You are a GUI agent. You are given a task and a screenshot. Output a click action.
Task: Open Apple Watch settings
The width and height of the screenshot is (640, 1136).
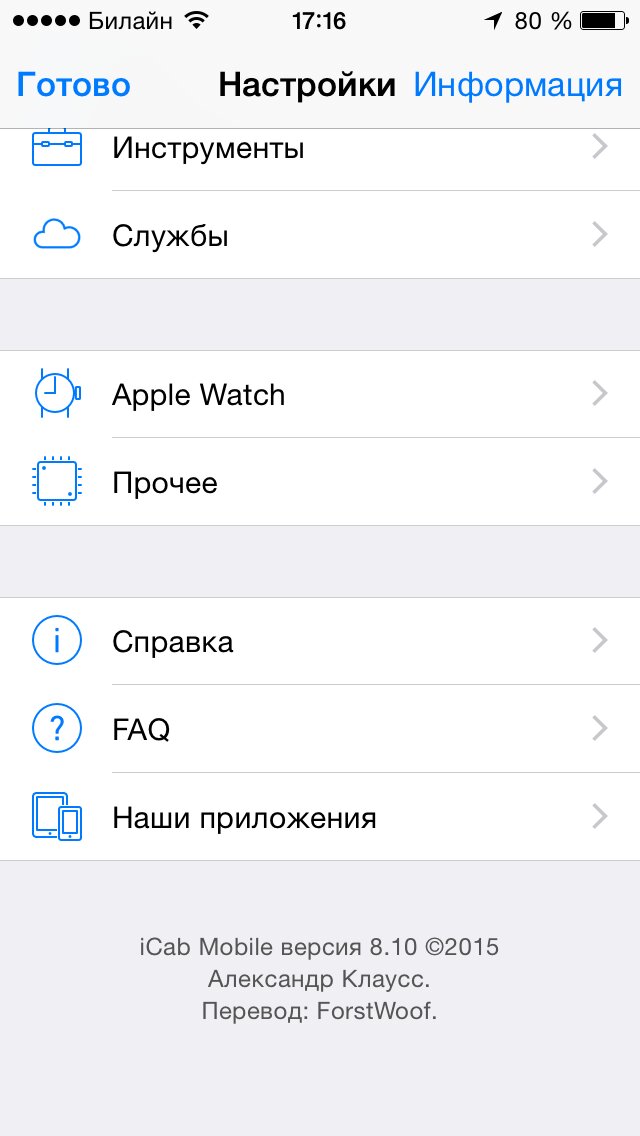[x=320, y=395]
